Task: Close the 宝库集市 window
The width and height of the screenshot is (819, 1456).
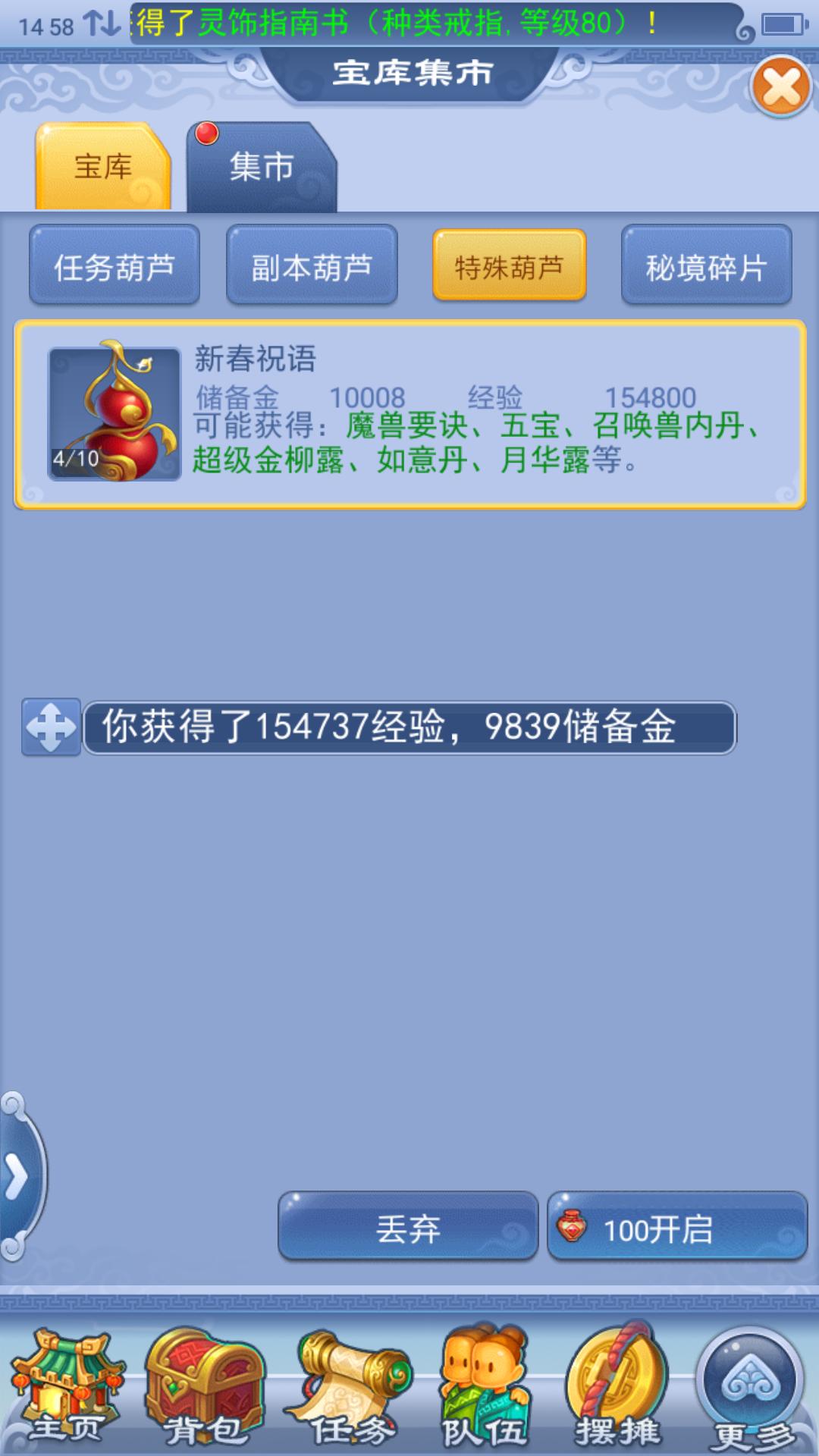Action: 781,86
